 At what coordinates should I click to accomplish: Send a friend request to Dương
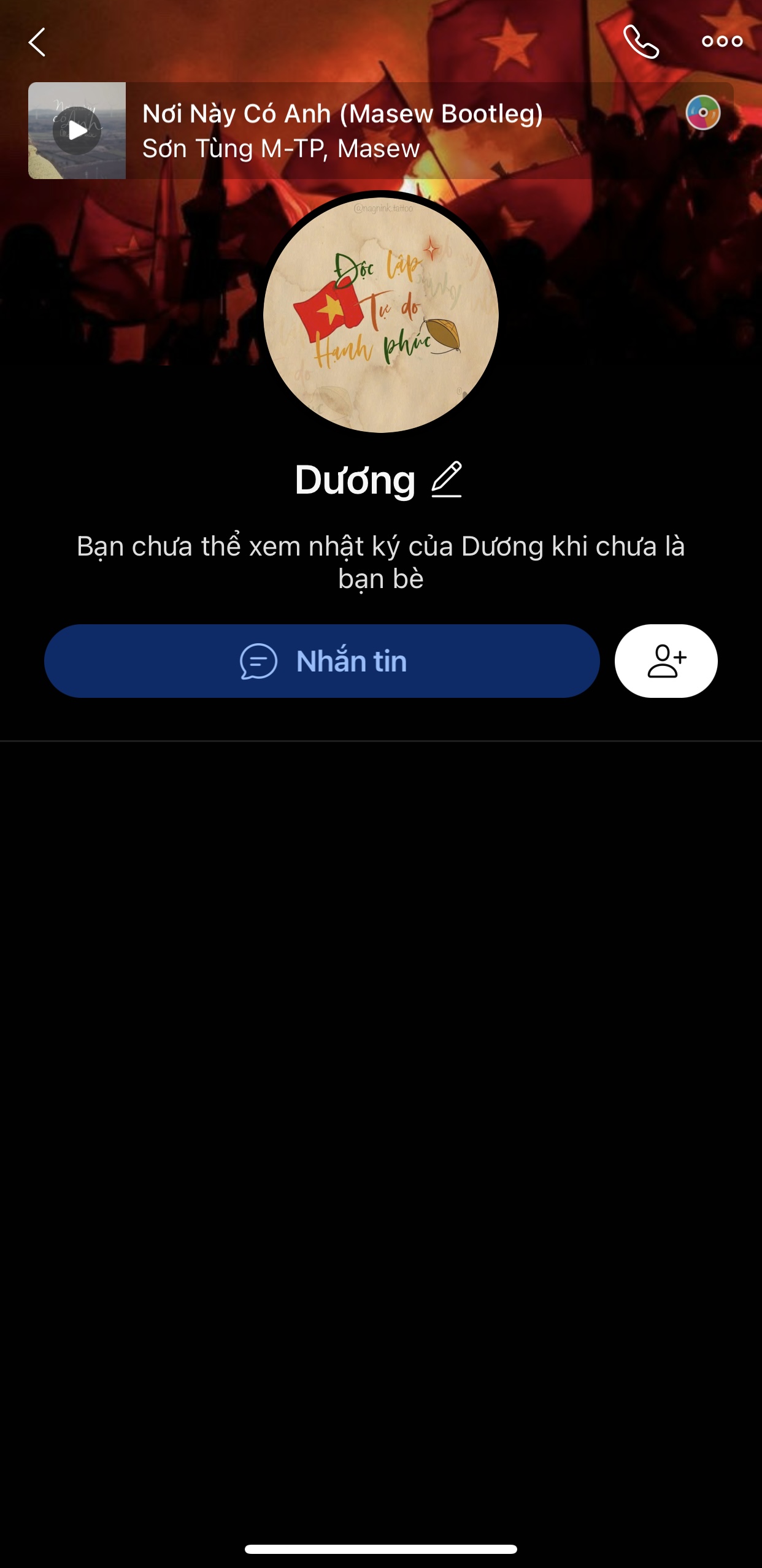pyautogui.click(x=666, y=661)
